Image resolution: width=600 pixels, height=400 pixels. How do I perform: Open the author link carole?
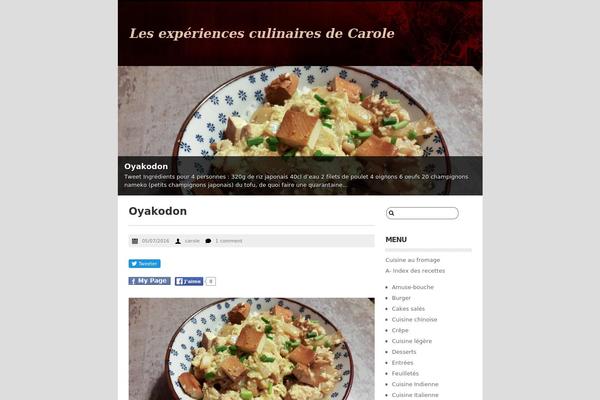click(x=192, y=241)
